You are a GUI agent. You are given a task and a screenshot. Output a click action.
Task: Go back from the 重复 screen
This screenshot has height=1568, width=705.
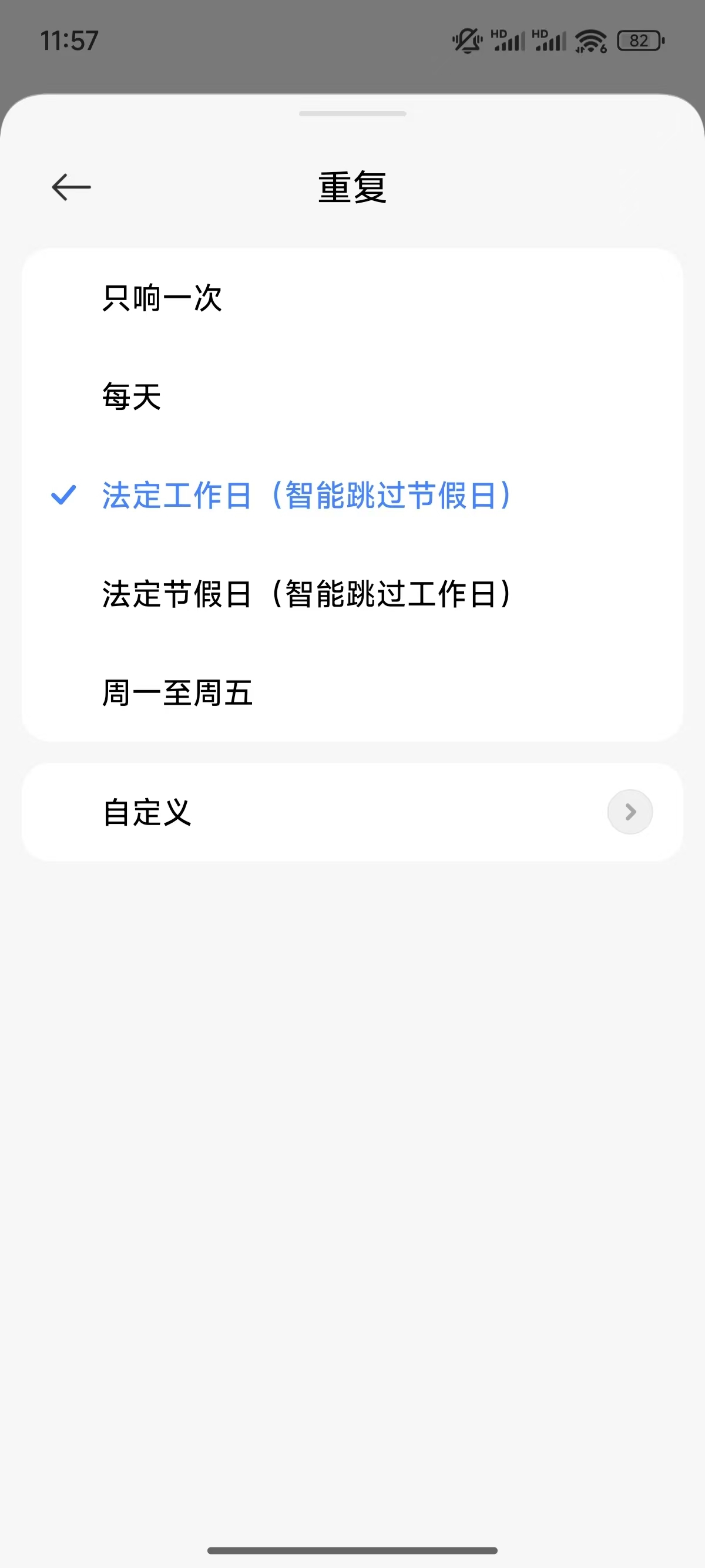(x=71, y=187)
